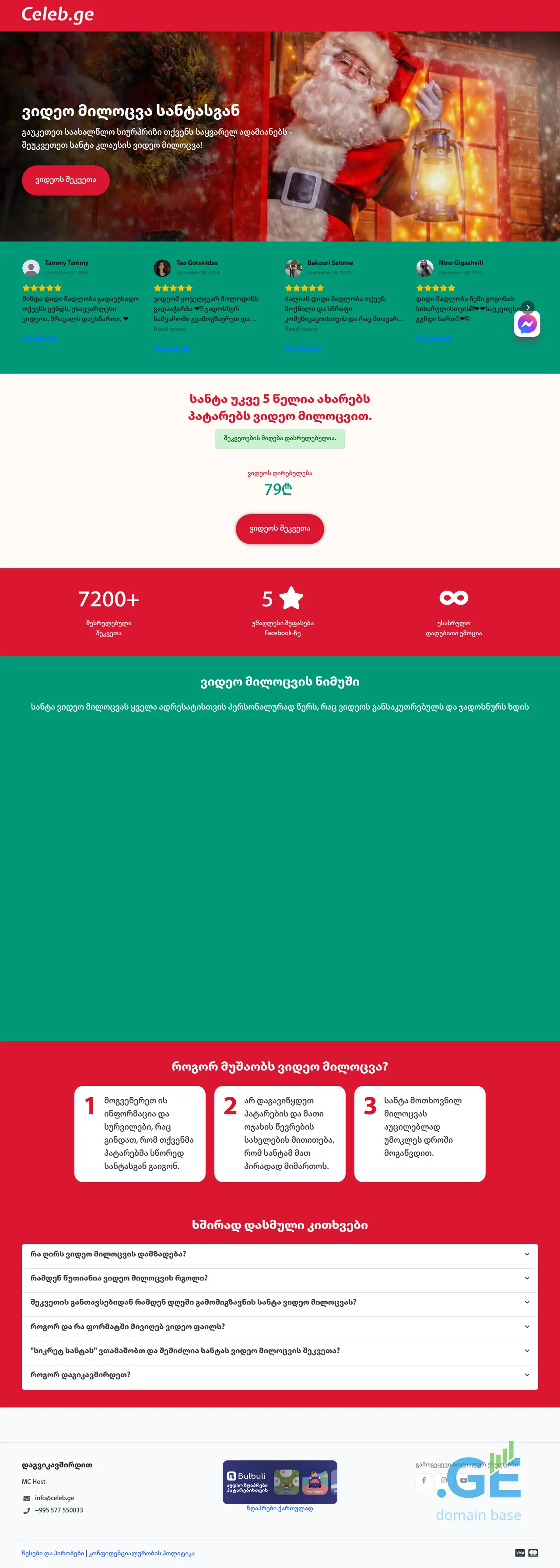Screen dimensions: 560x1568
Task: Open the Messenger chat bubble
Action: pyautogui.click(x=526, y=325)
